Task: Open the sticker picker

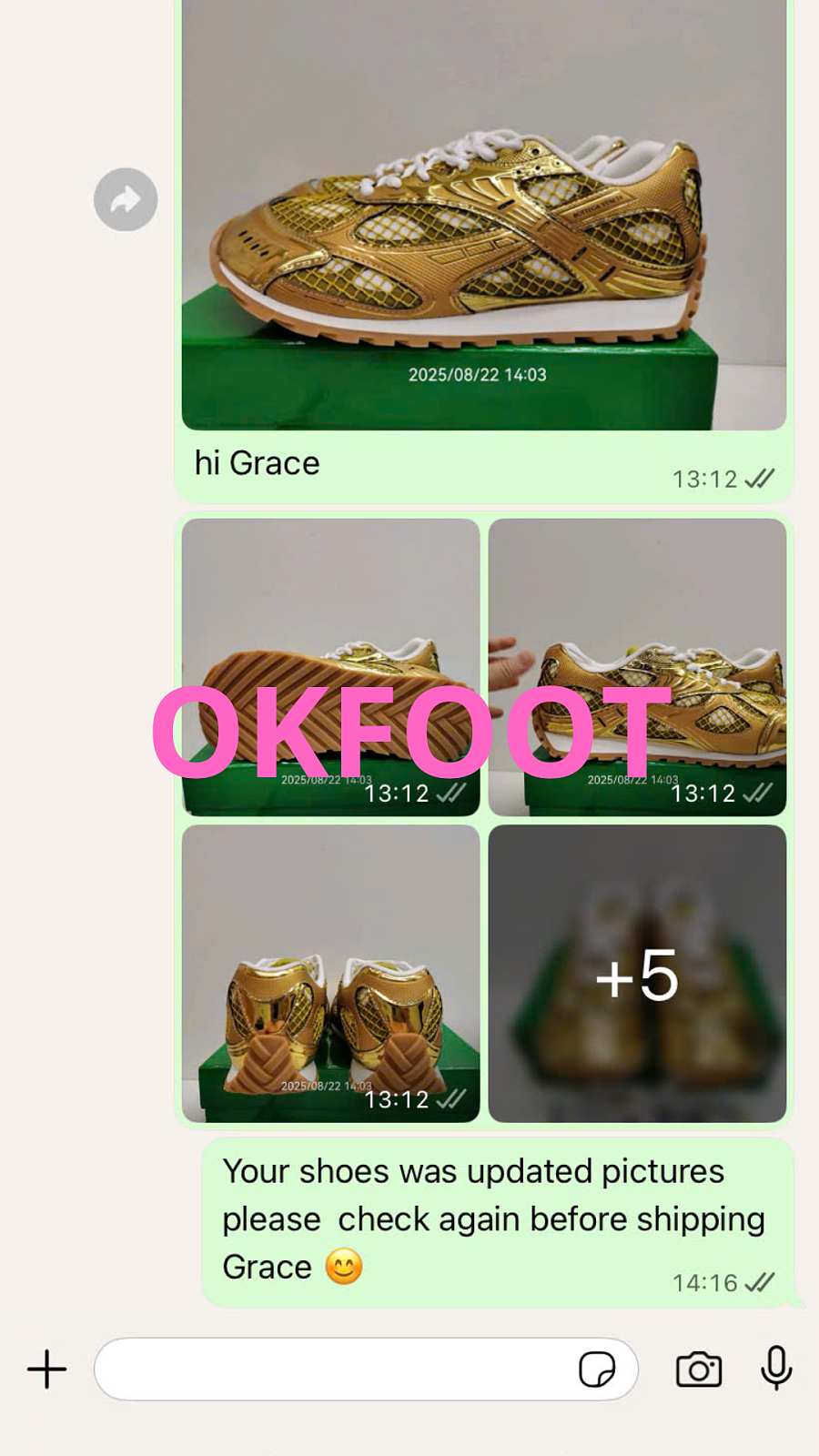Action: pos(597,1369)
